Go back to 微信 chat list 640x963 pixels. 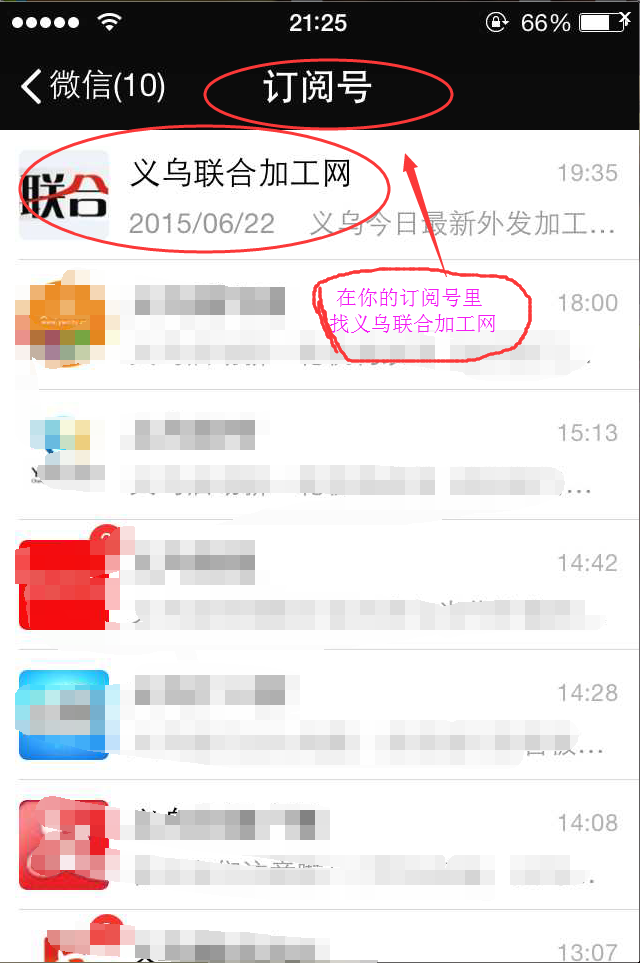click(92, 87)
